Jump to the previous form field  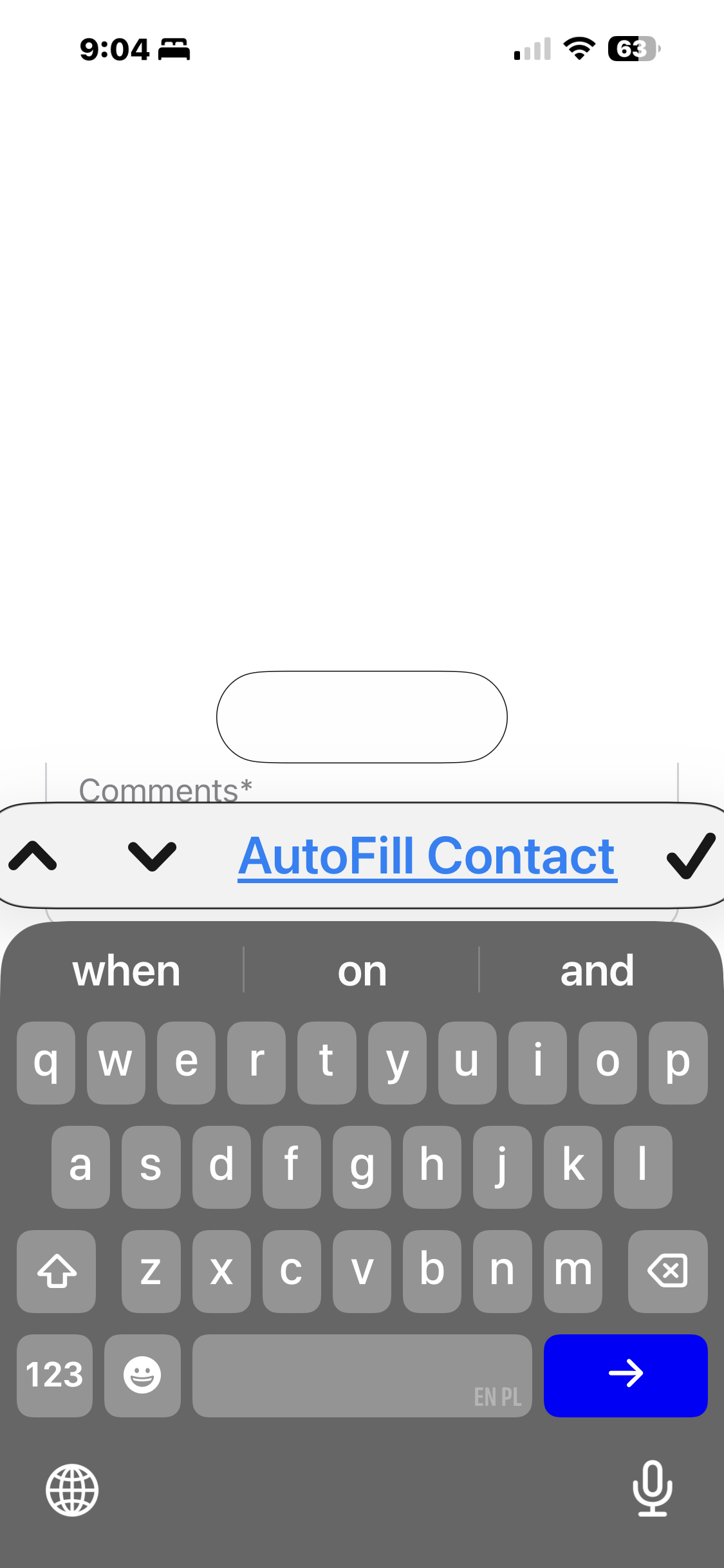pos(33,856)
